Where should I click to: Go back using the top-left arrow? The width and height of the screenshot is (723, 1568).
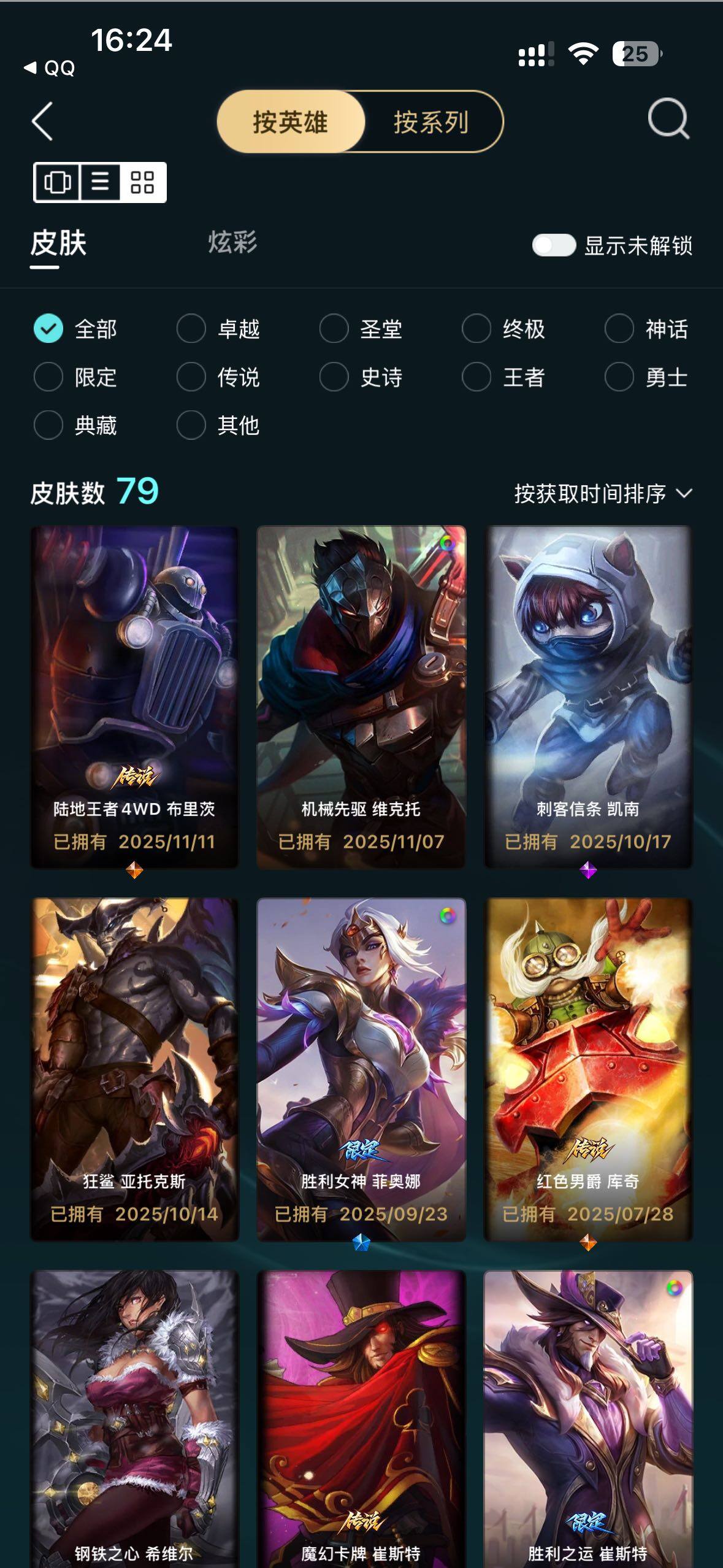coord(42,121)
